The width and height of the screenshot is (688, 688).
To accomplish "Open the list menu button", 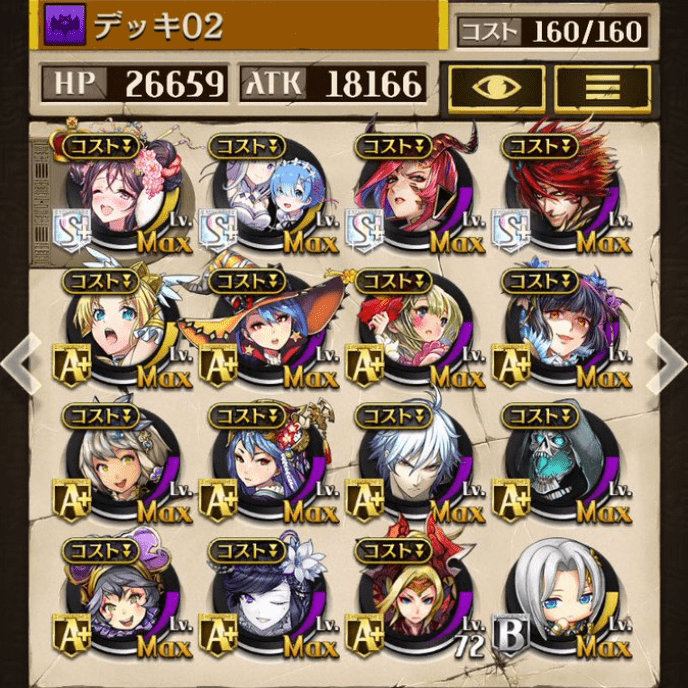I will [x=603, y=87].
